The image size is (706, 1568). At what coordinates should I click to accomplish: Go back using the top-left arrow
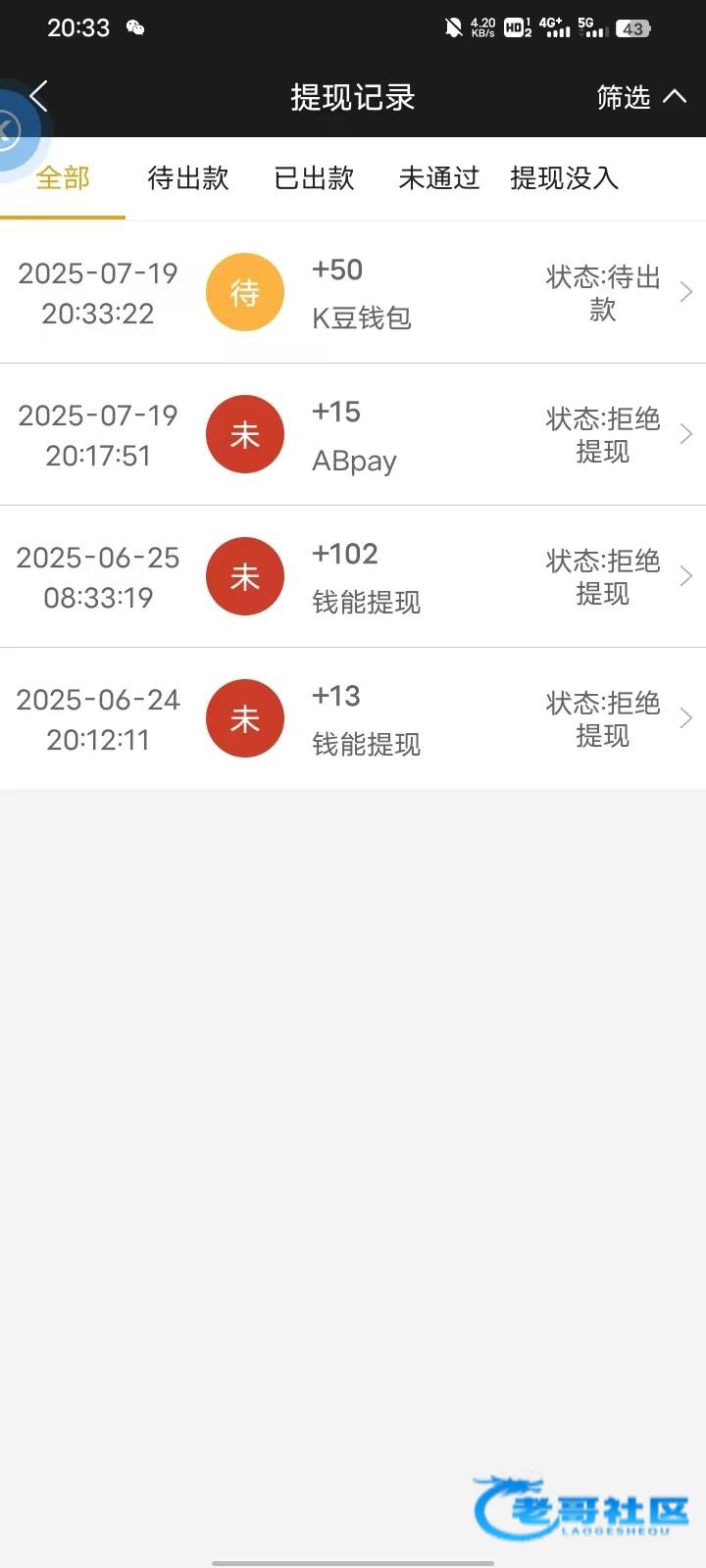(39, 97)
